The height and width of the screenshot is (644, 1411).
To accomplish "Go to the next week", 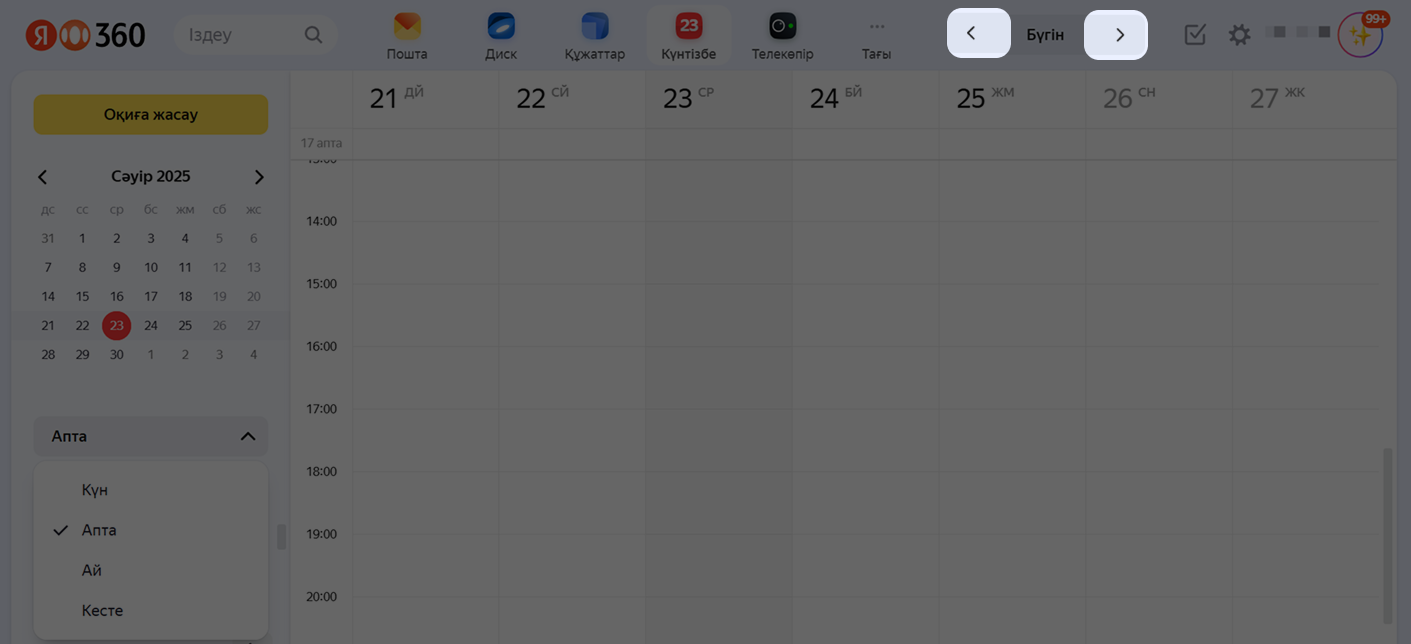I will coord(1116,35).
